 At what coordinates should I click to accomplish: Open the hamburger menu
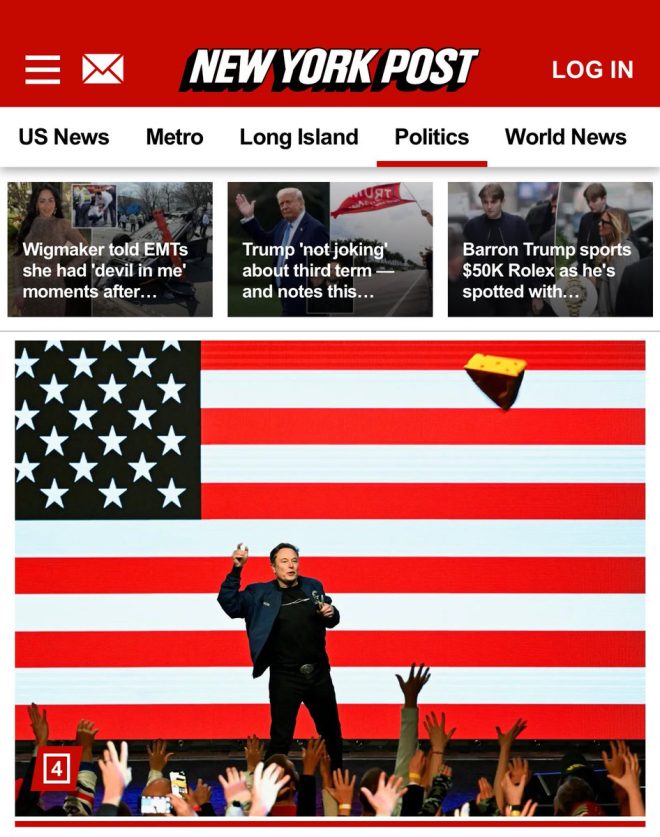click(x=42, y=69)
